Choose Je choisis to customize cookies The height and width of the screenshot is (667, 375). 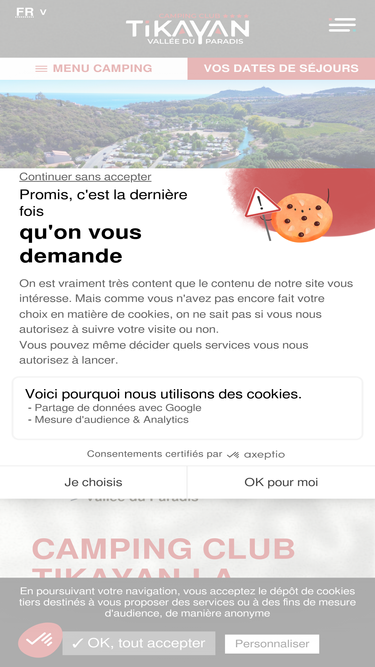pyautogui.click(x=93, y=482)
